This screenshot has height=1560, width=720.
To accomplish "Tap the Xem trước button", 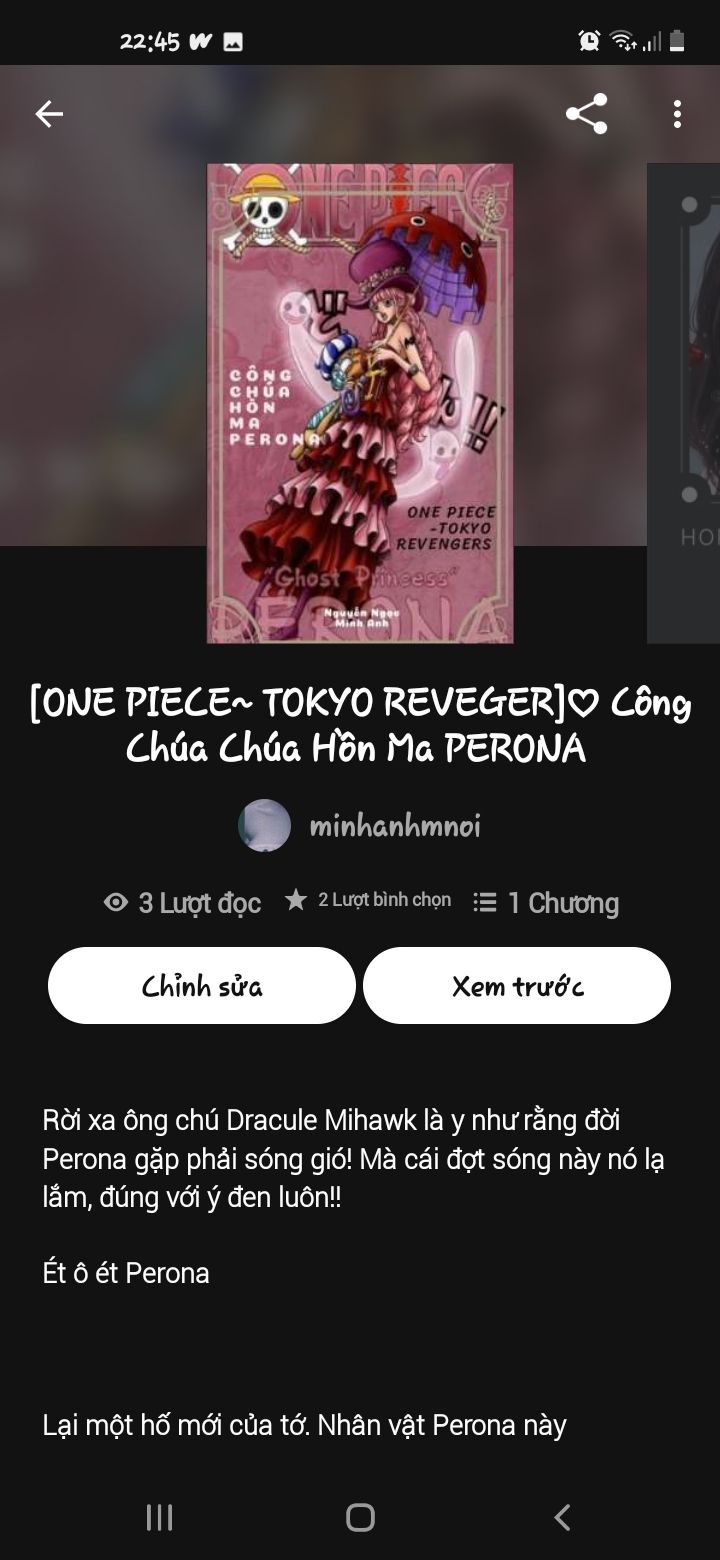I will 517,986.
